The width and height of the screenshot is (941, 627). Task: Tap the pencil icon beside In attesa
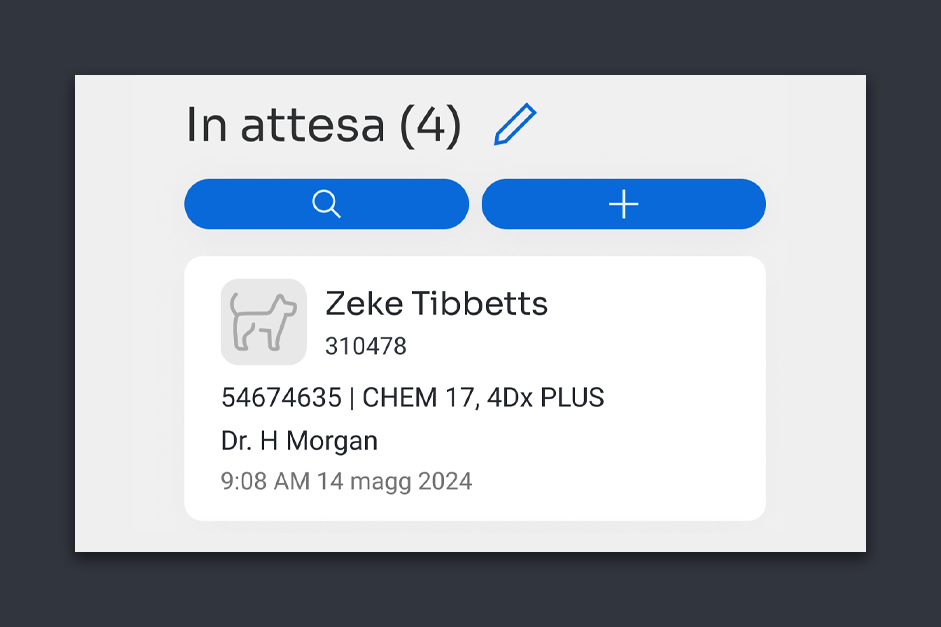(x=515, y=124)
